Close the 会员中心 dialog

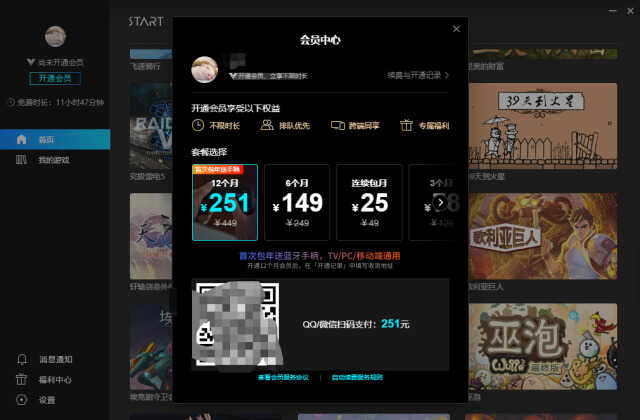[x=457, y=29]
